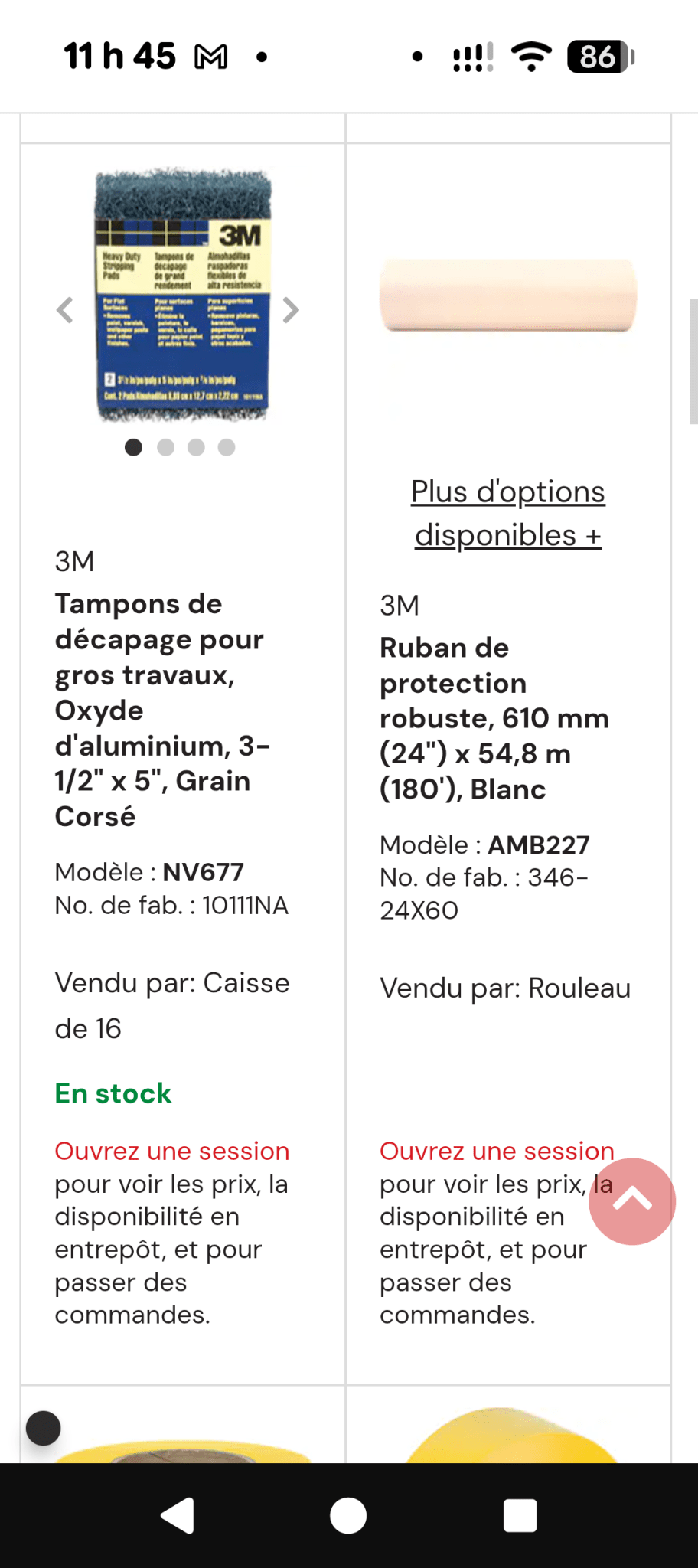This screenshot has height=1568, width=698.
Task: Click Ouvrez une session under the protection tape
Action: click(x=496, y=1151)
